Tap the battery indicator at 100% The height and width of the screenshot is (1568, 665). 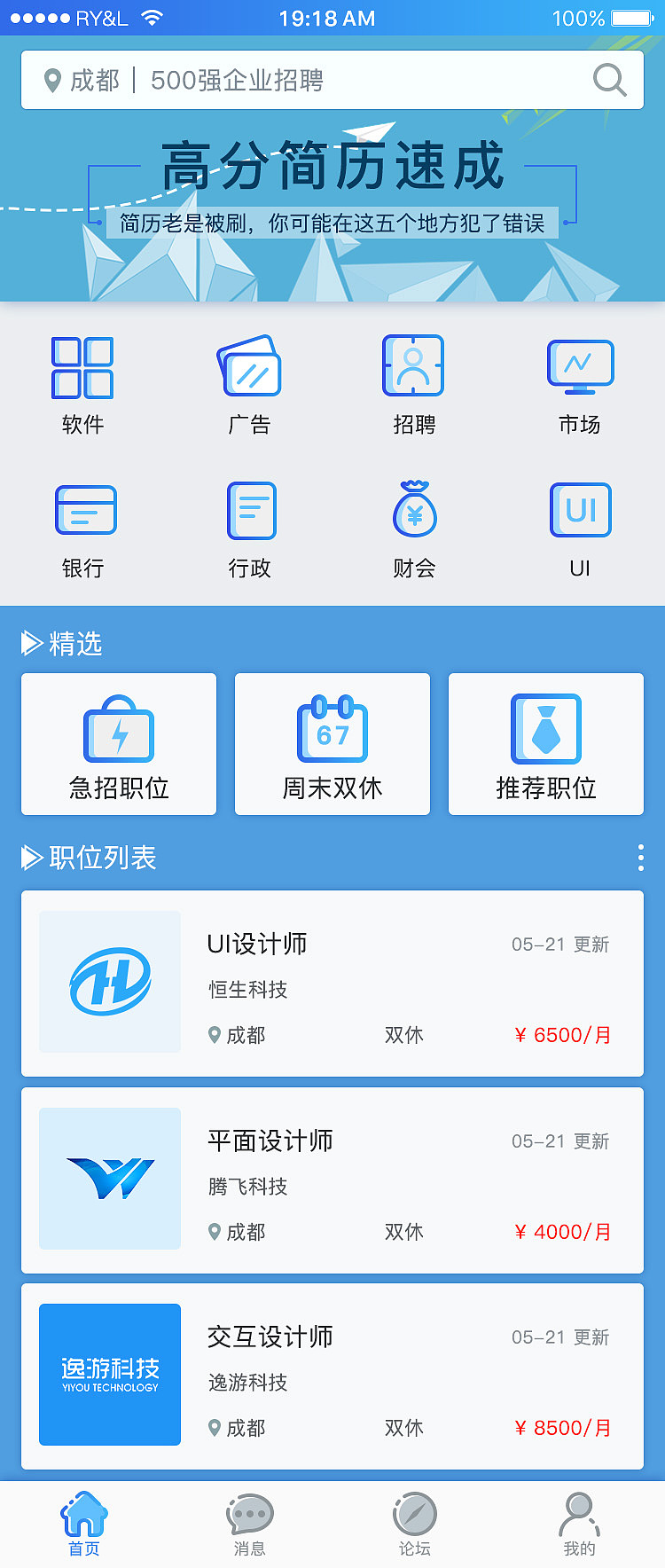pyautogui.click(x=631, y=16)
